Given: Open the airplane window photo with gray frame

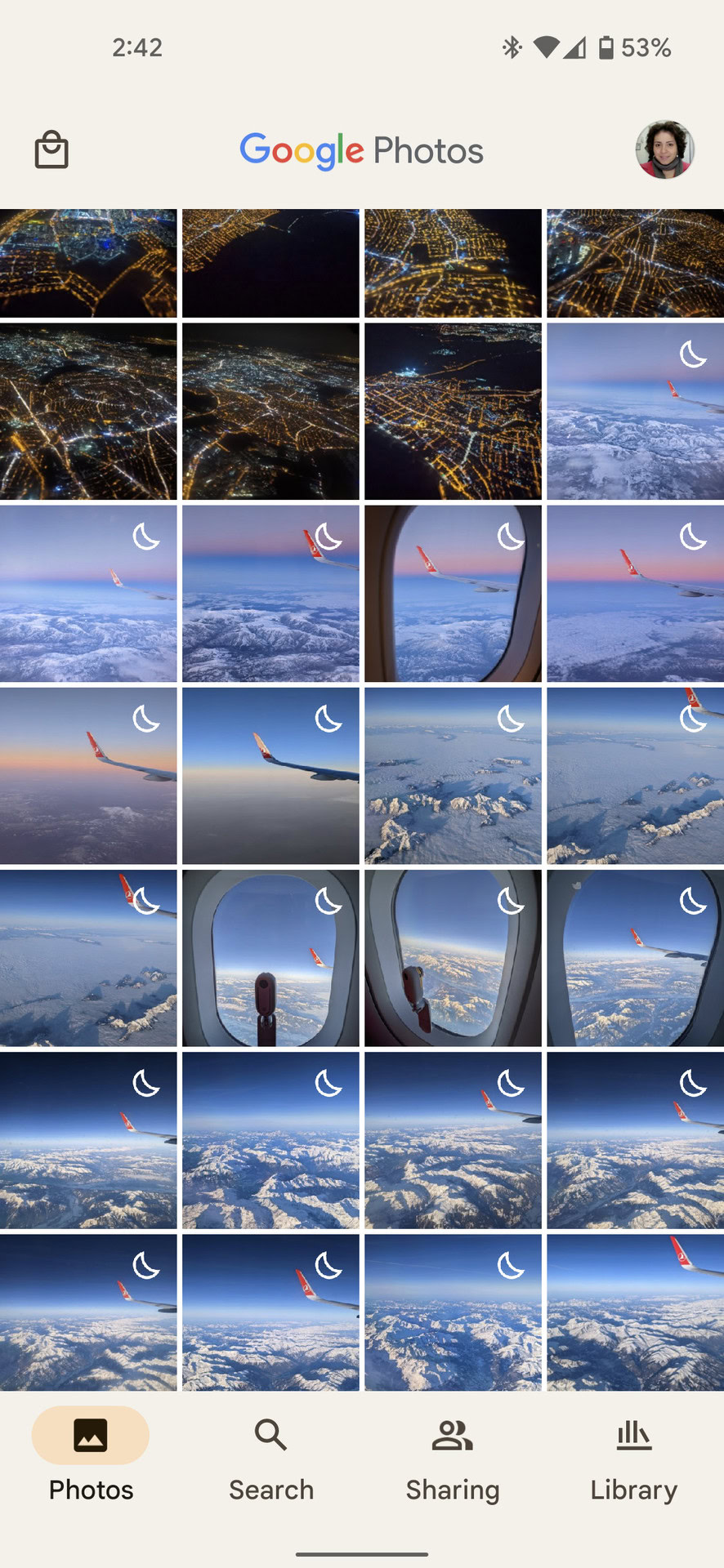Looking at the screenshot, I should 453,594.
